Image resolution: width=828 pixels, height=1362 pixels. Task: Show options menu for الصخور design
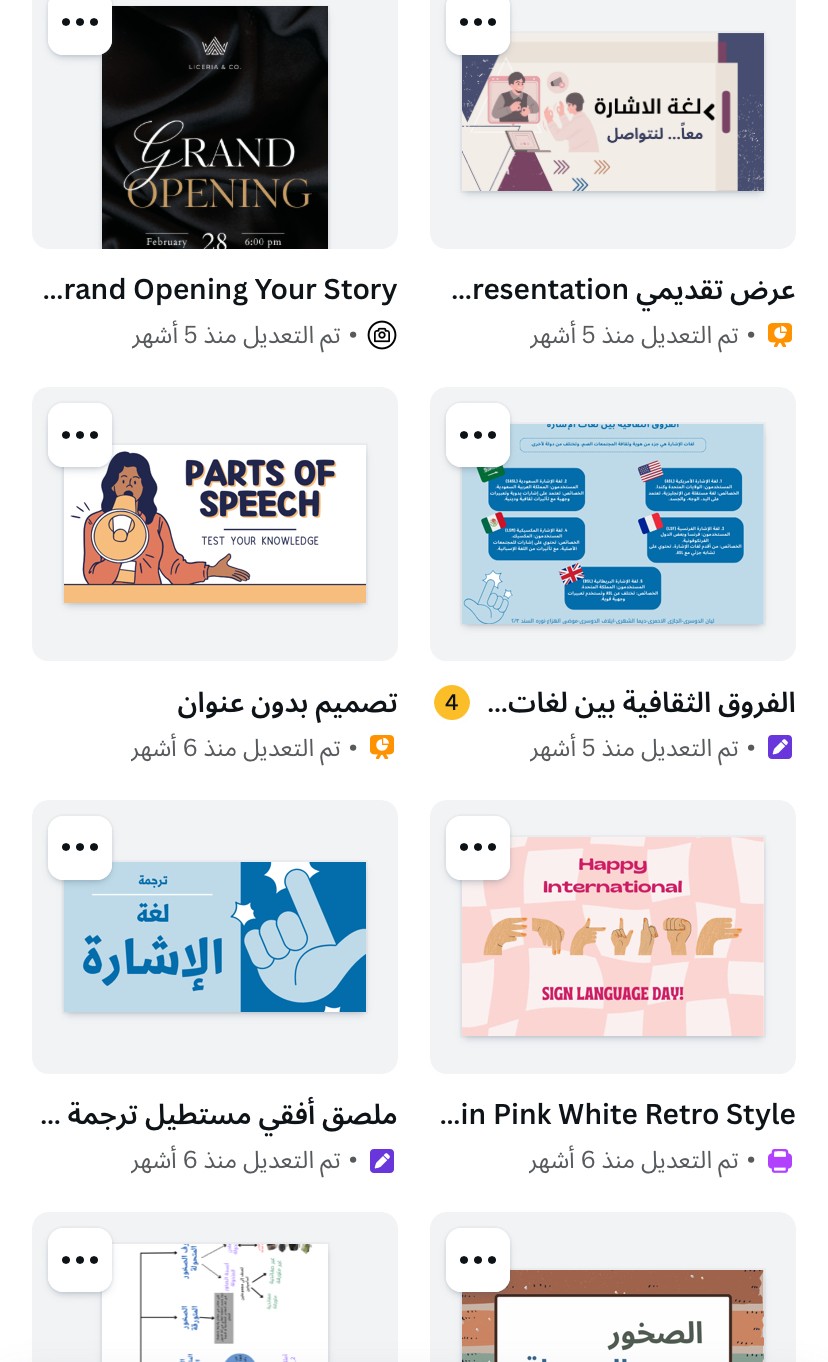(478, 1260)
